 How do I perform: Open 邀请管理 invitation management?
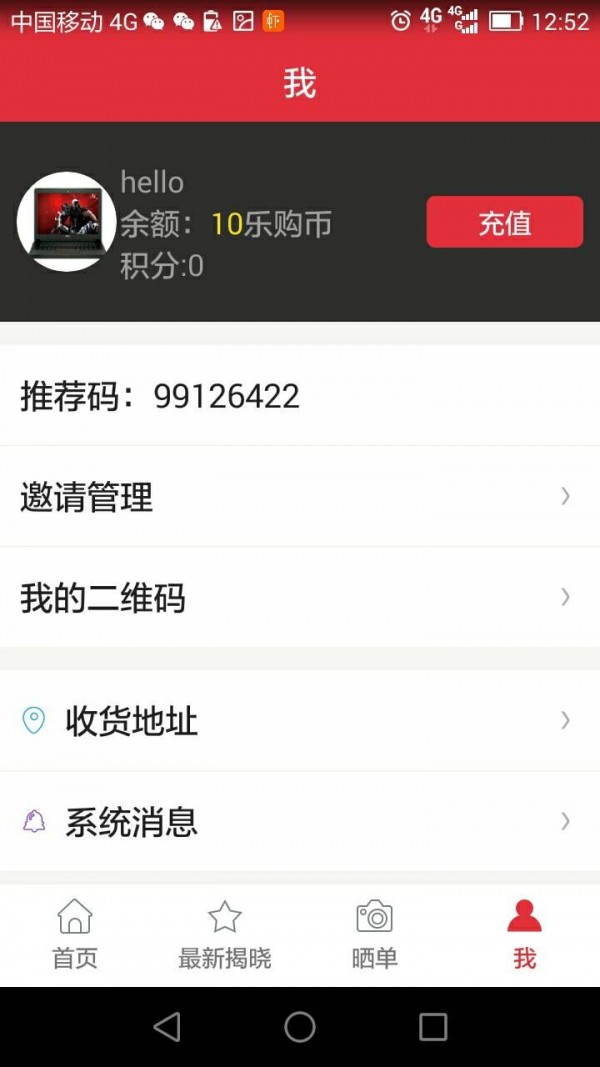click(x=300, y=497)
